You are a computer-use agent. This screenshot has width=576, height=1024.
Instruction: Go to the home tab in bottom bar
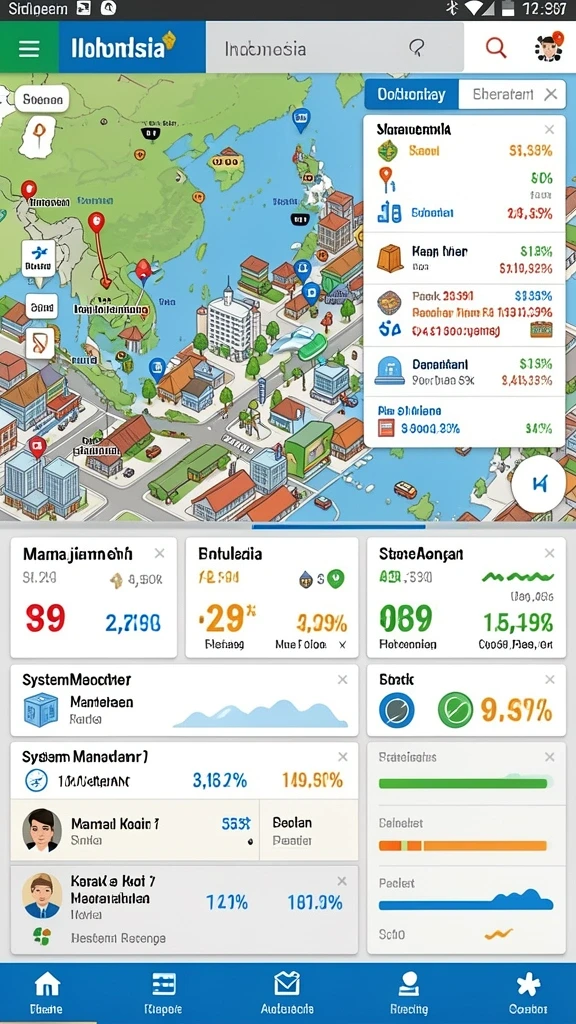click(x=47, y=991)
